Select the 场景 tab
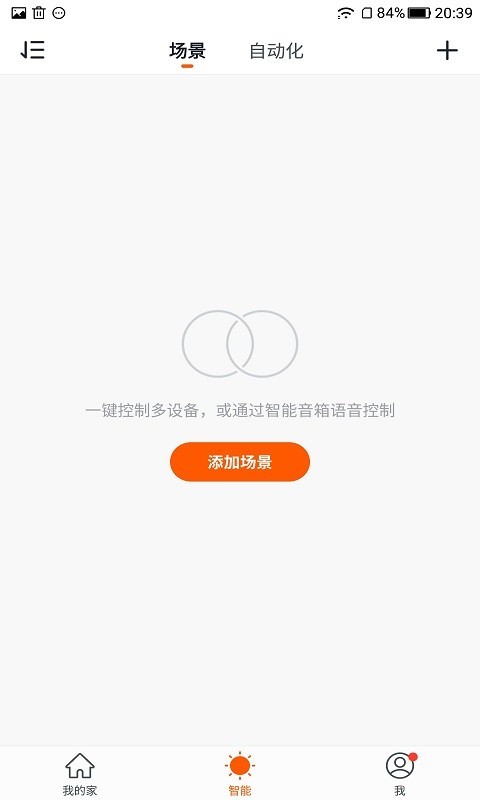480x800 pixels. point(187,51)
